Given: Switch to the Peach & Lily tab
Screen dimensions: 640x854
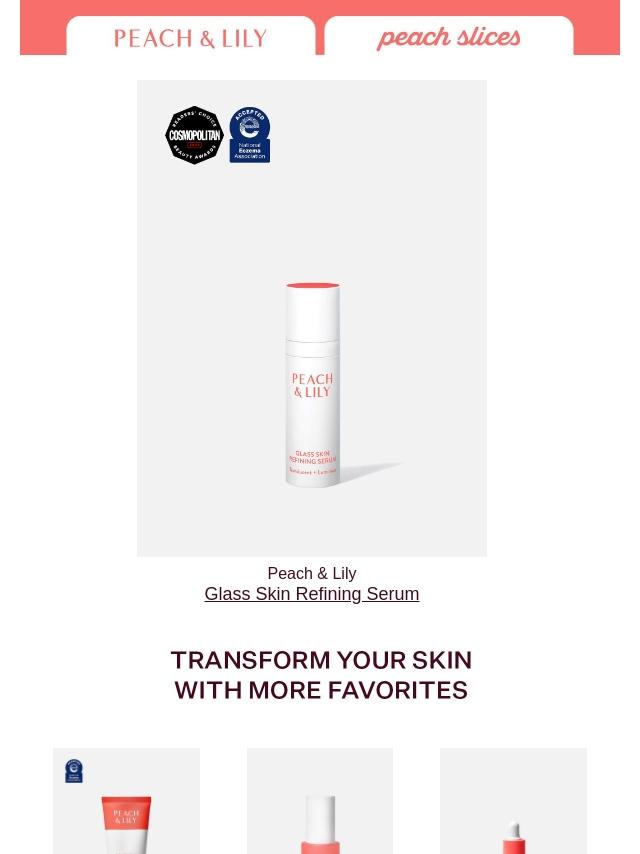Looking at the screenshot, I should (x=191, y=36).
